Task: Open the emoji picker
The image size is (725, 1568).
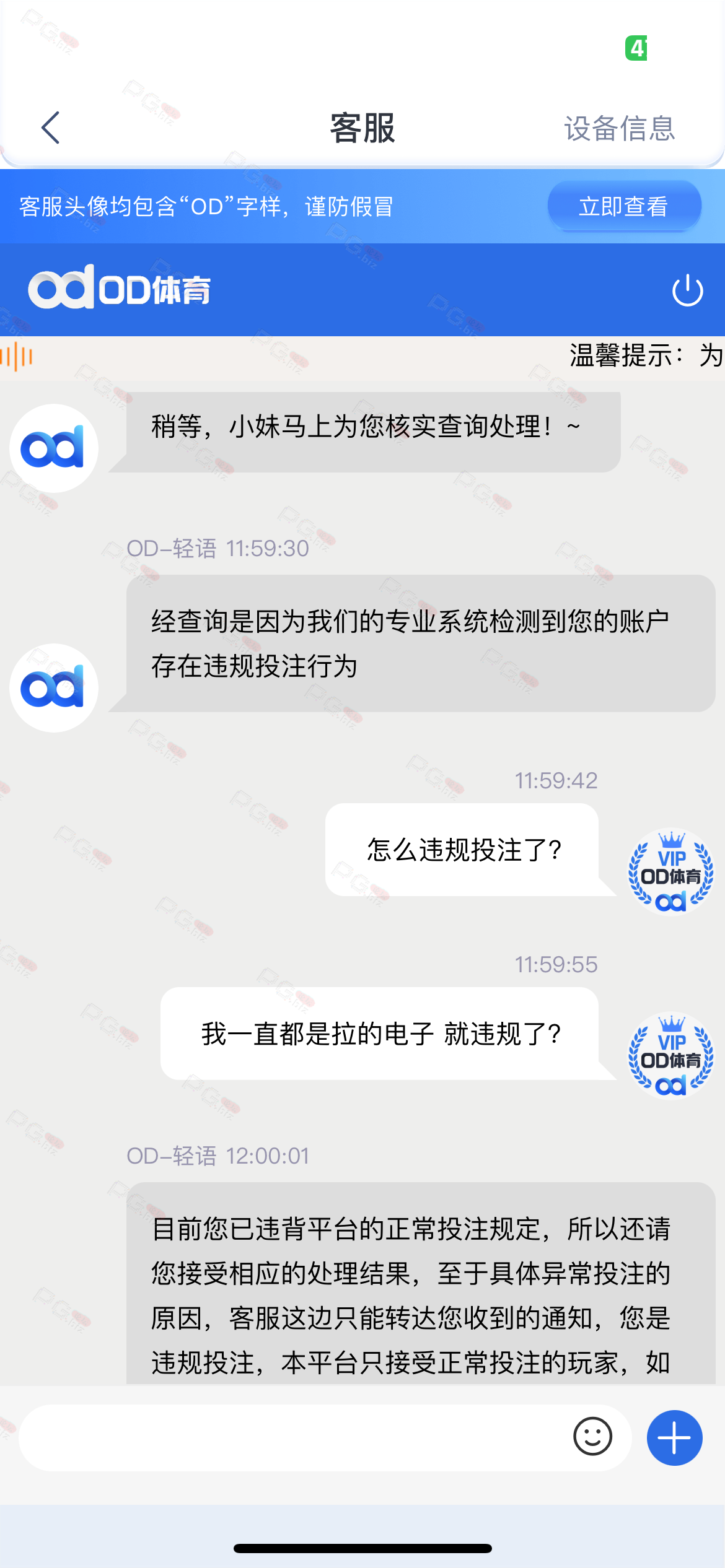Action: (x=592, y=1437)
